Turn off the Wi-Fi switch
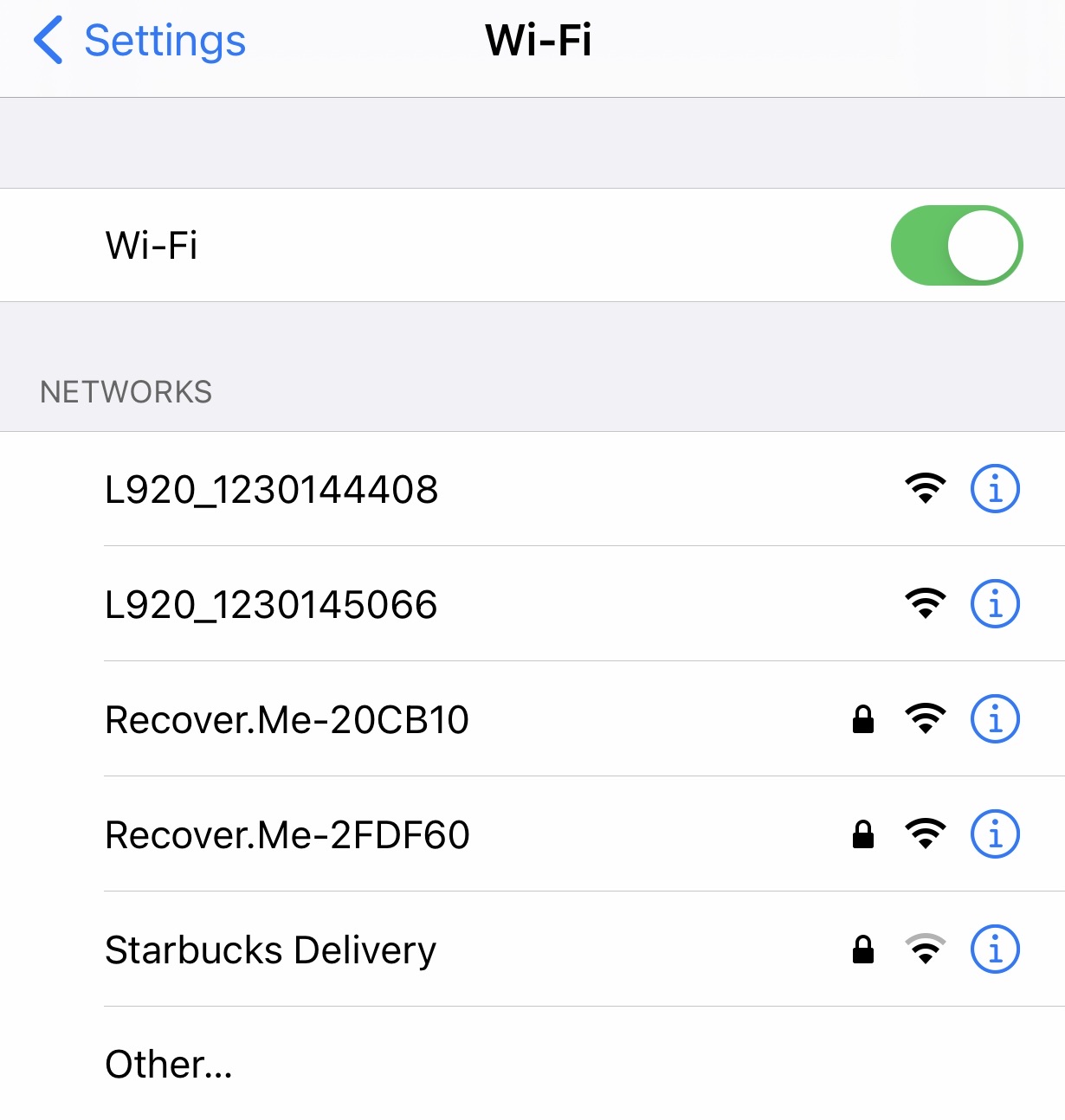This screenshot has height=1120, width=1065. click(956, 245)
